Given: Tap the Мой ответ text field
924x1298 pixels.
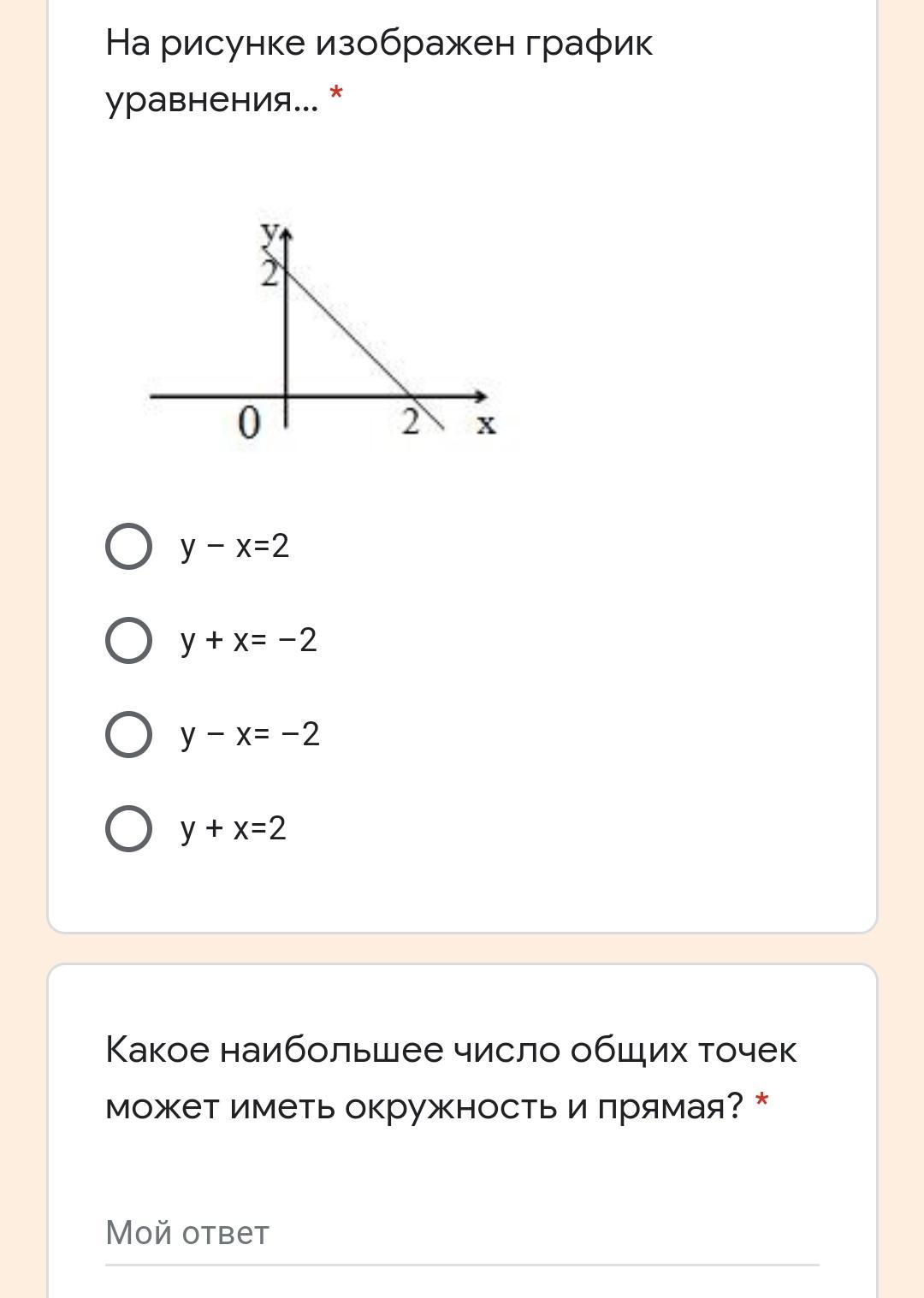Looking at the screenshot, I should (x=462, y=1233).
